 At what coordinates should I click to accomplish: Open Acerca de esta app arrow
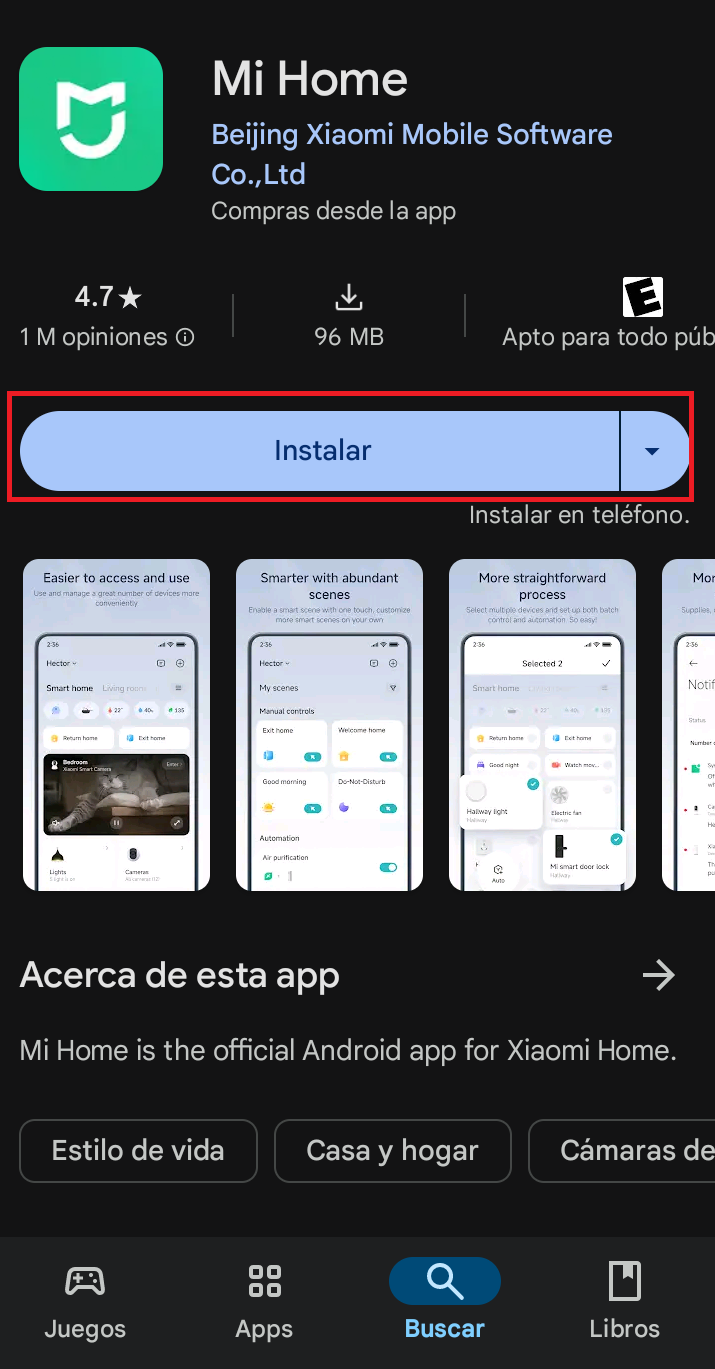pos(659,975)
